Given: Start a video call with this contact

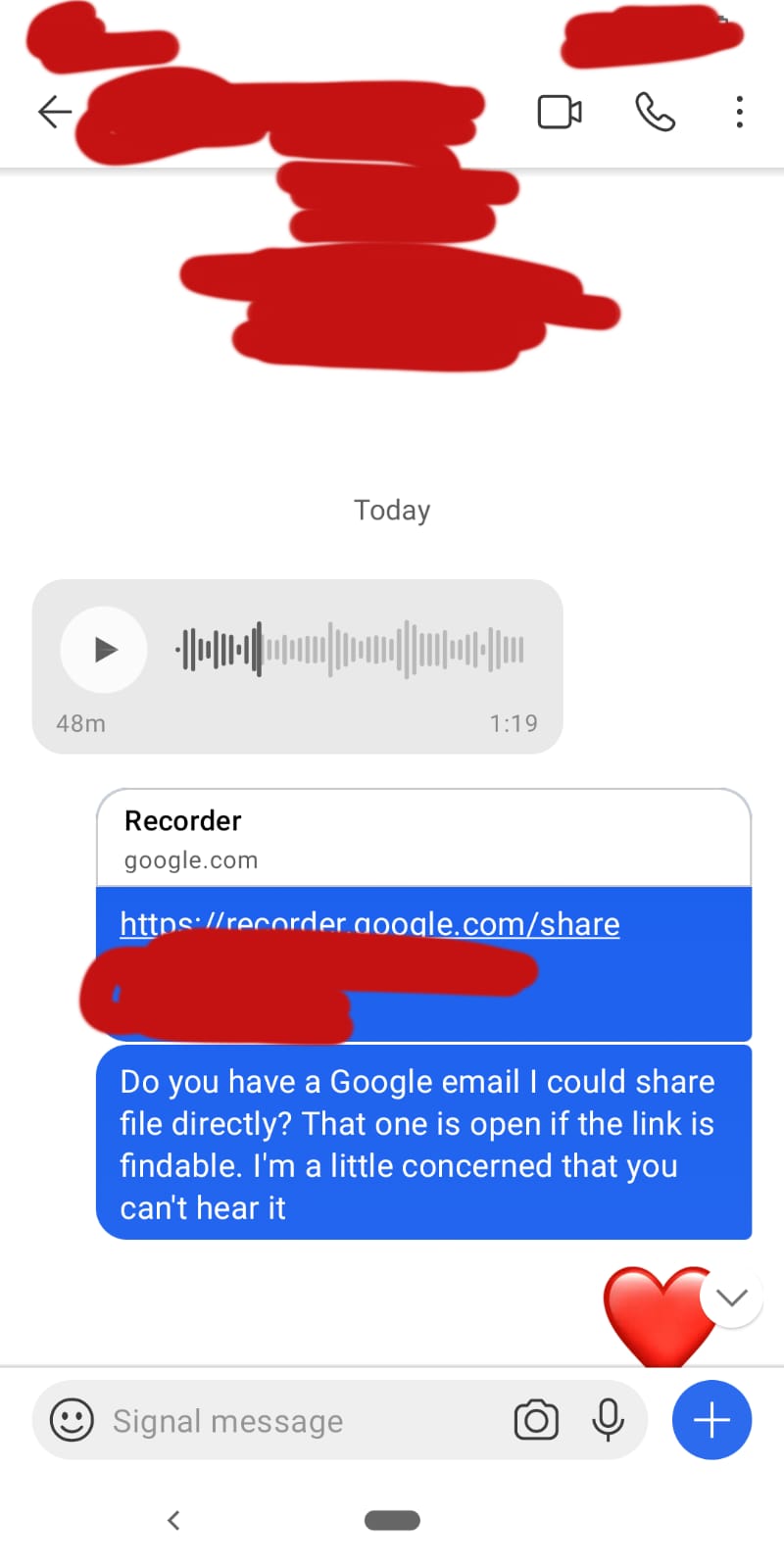Looking at the screenshot, I should [x=560, y=112].
